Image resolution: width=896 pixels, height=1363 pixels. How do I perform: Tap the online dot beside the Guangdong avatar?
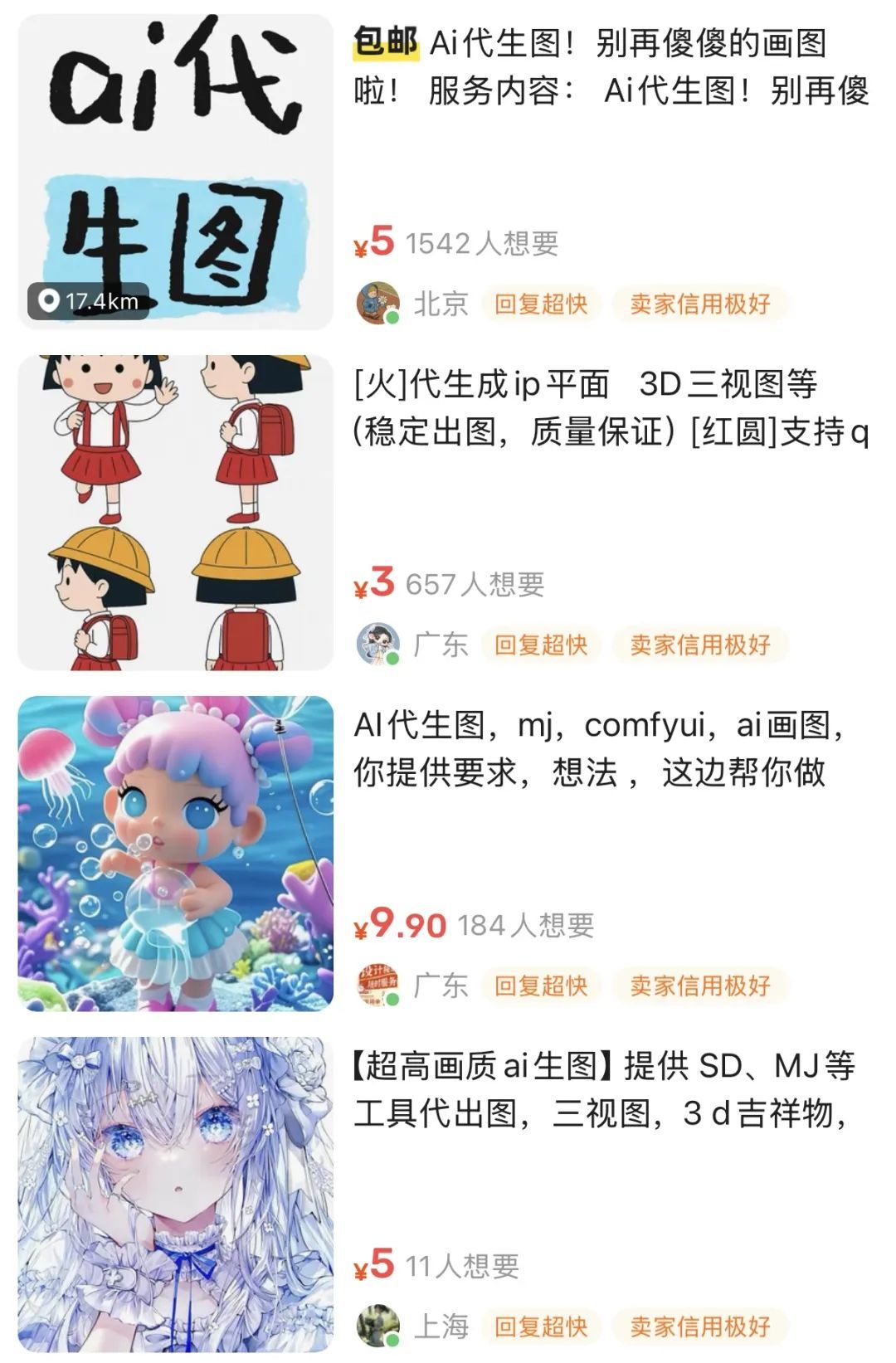click(390, 656)
